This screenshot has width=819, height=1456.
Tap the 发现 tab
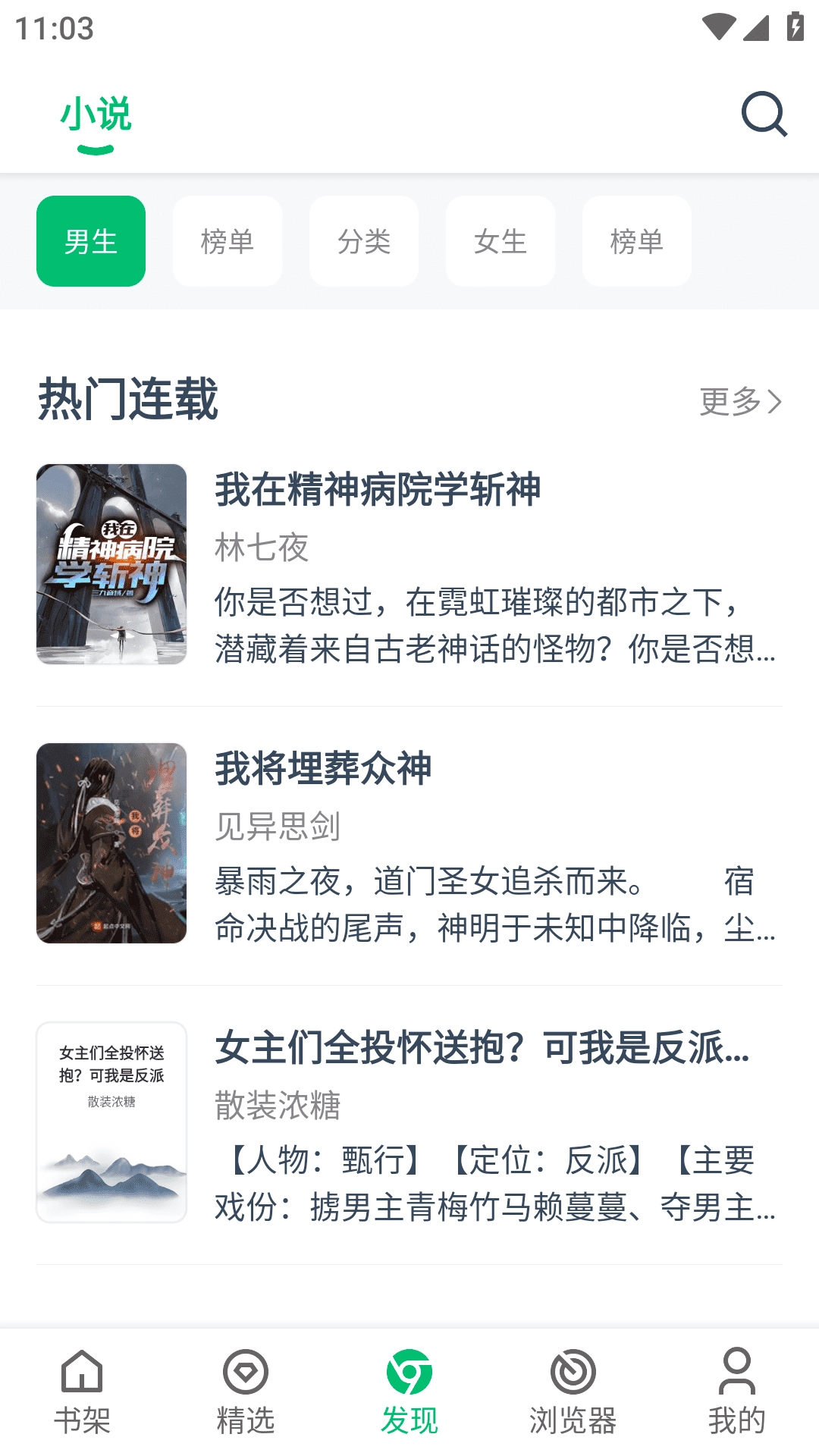pyautogui.click(x=409, y=1392)
